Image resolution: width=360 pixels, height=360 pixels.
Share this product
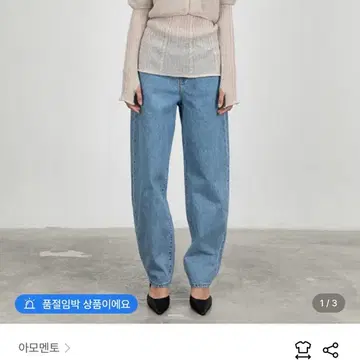pyautogui.click(x=331, y=350)
